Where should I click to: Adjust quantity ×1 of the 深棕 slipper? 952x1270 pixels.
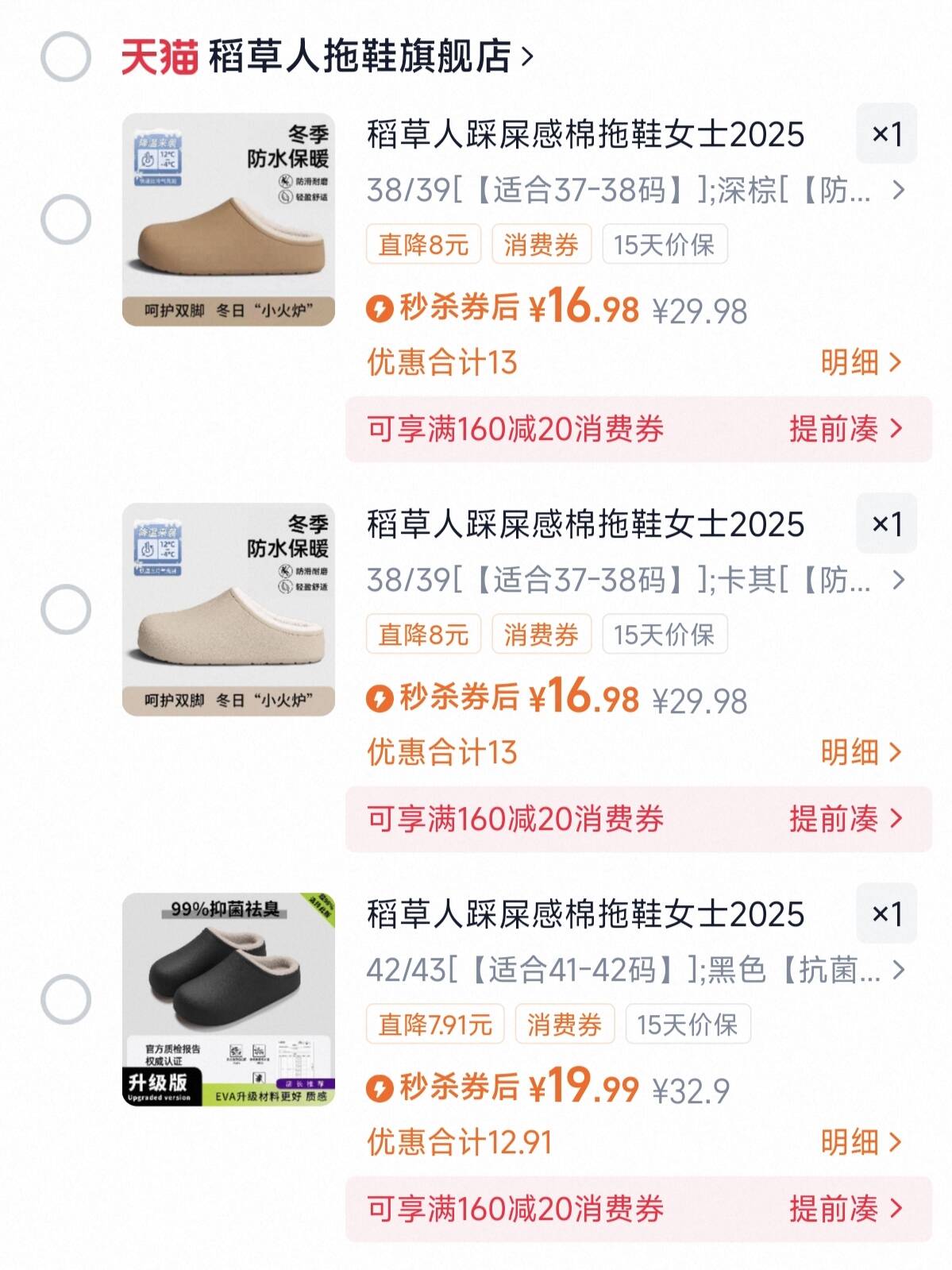[x=886, y=133]
